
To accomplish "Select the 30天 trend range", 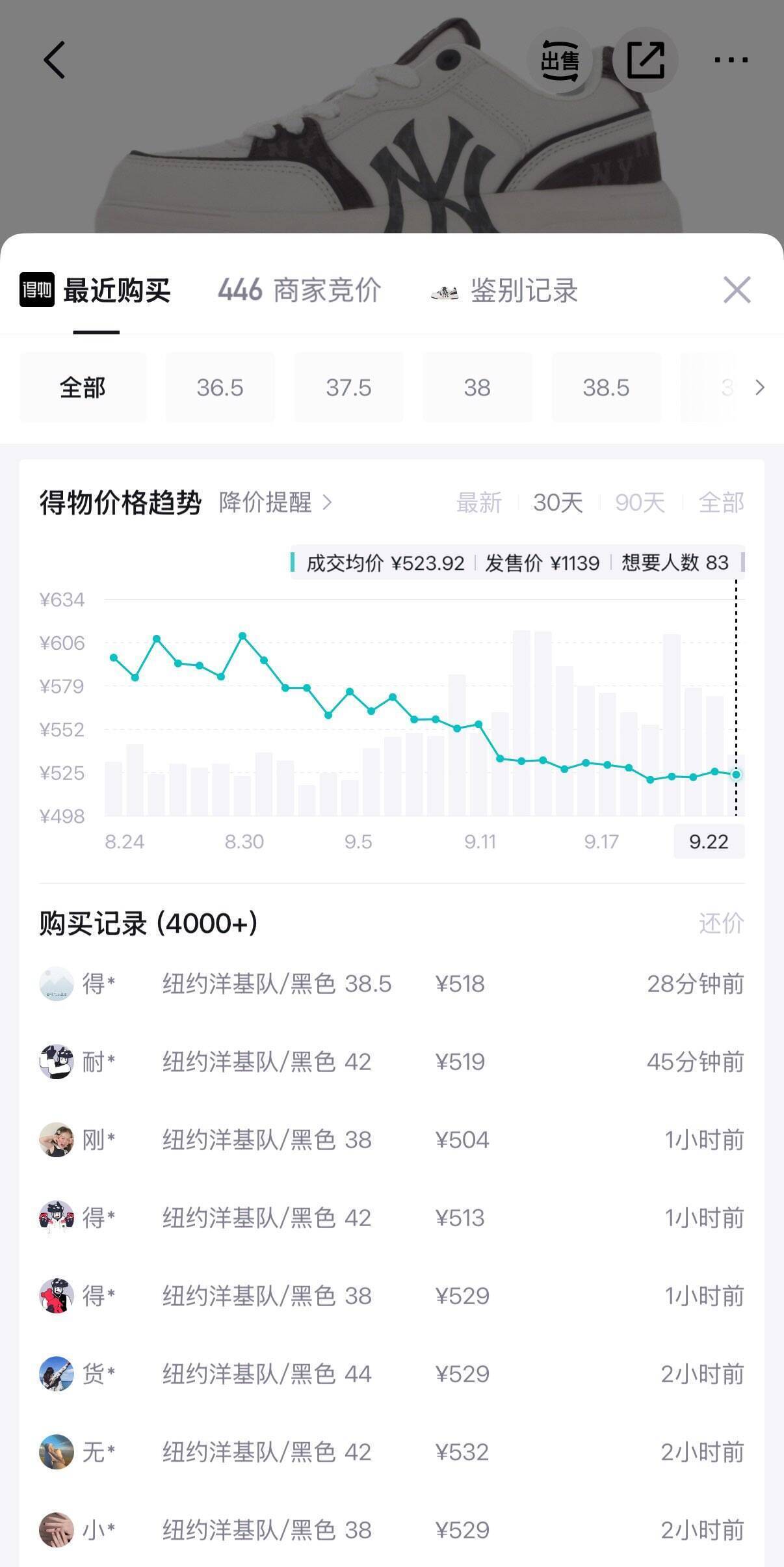I will coord(558,503).
